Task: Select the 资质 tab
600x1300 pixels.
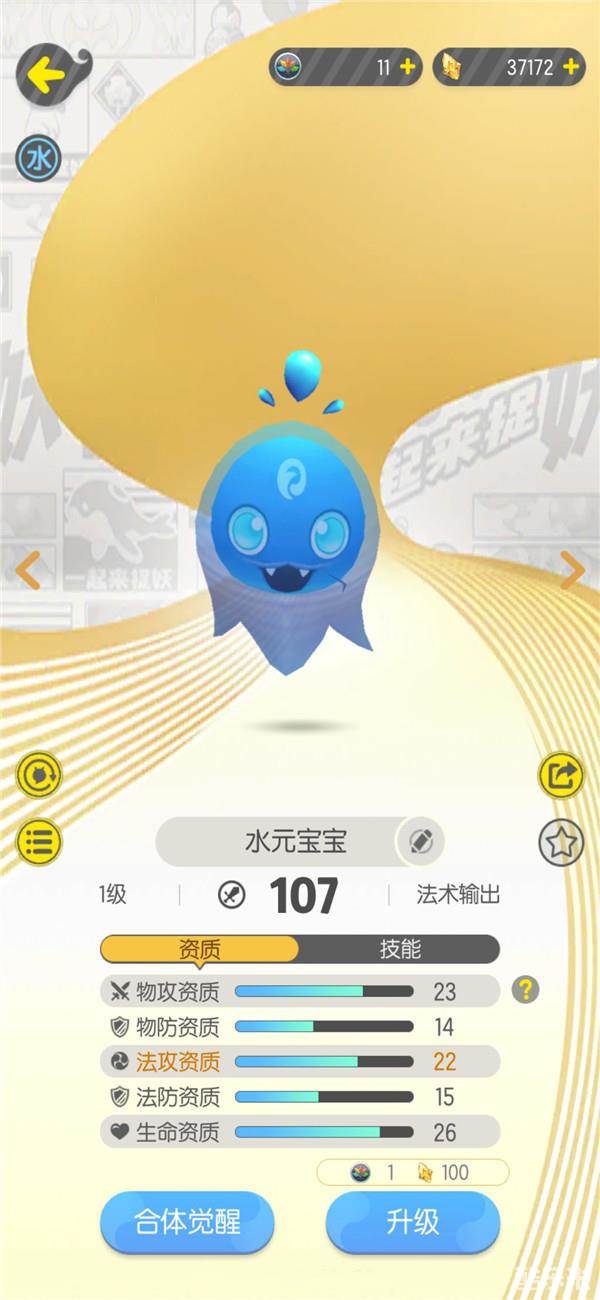Action: (x=199, y=949)
